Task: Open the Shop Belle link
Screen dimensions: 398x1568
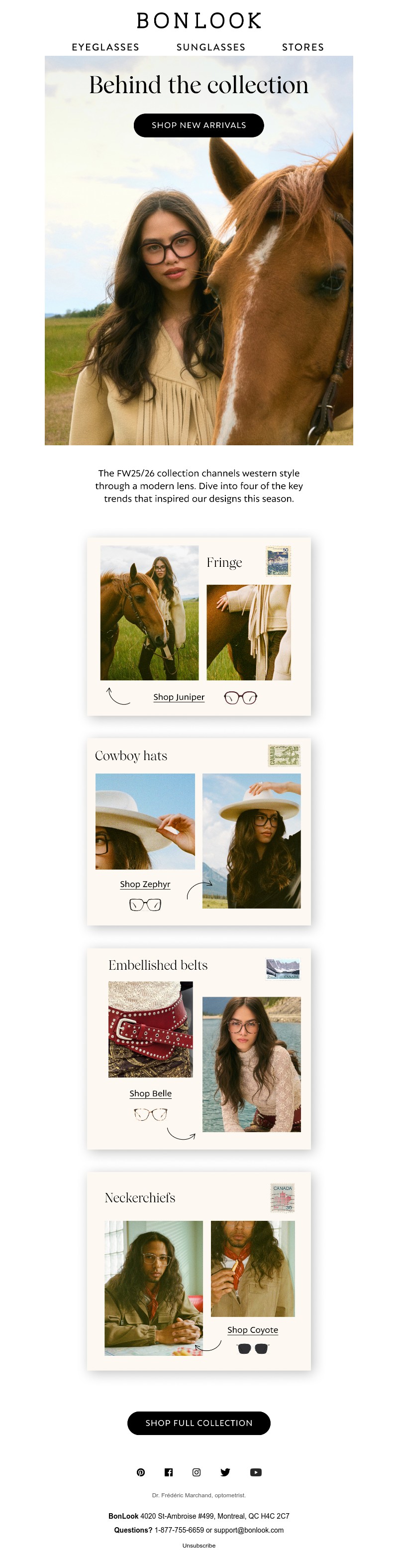Action: pos(150,1093)
